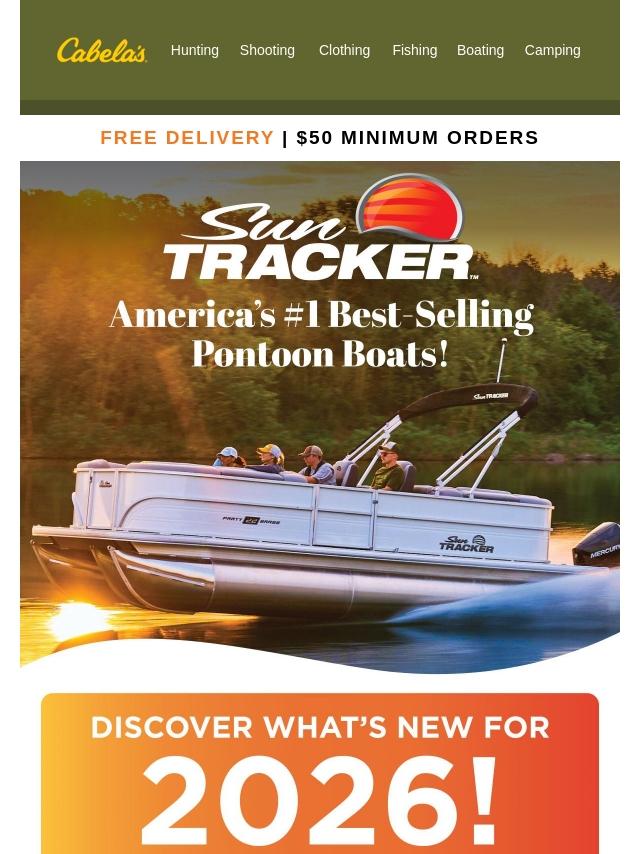Open the Camping link
The width and height of the screenshot is (640, 854).
click(x=552, y=50)
